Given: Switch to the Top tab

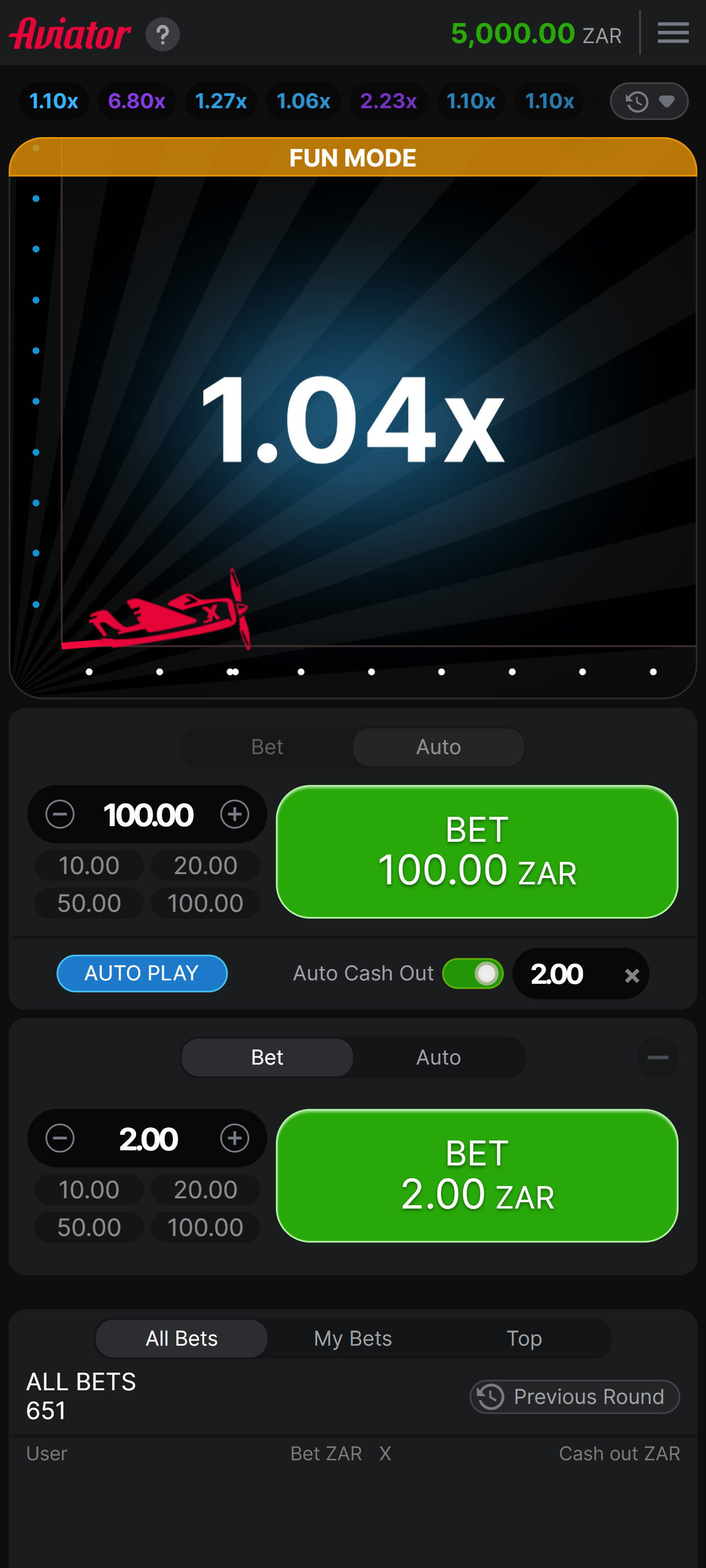Looking at the screenshot, I should click(x=523, y=1338).
